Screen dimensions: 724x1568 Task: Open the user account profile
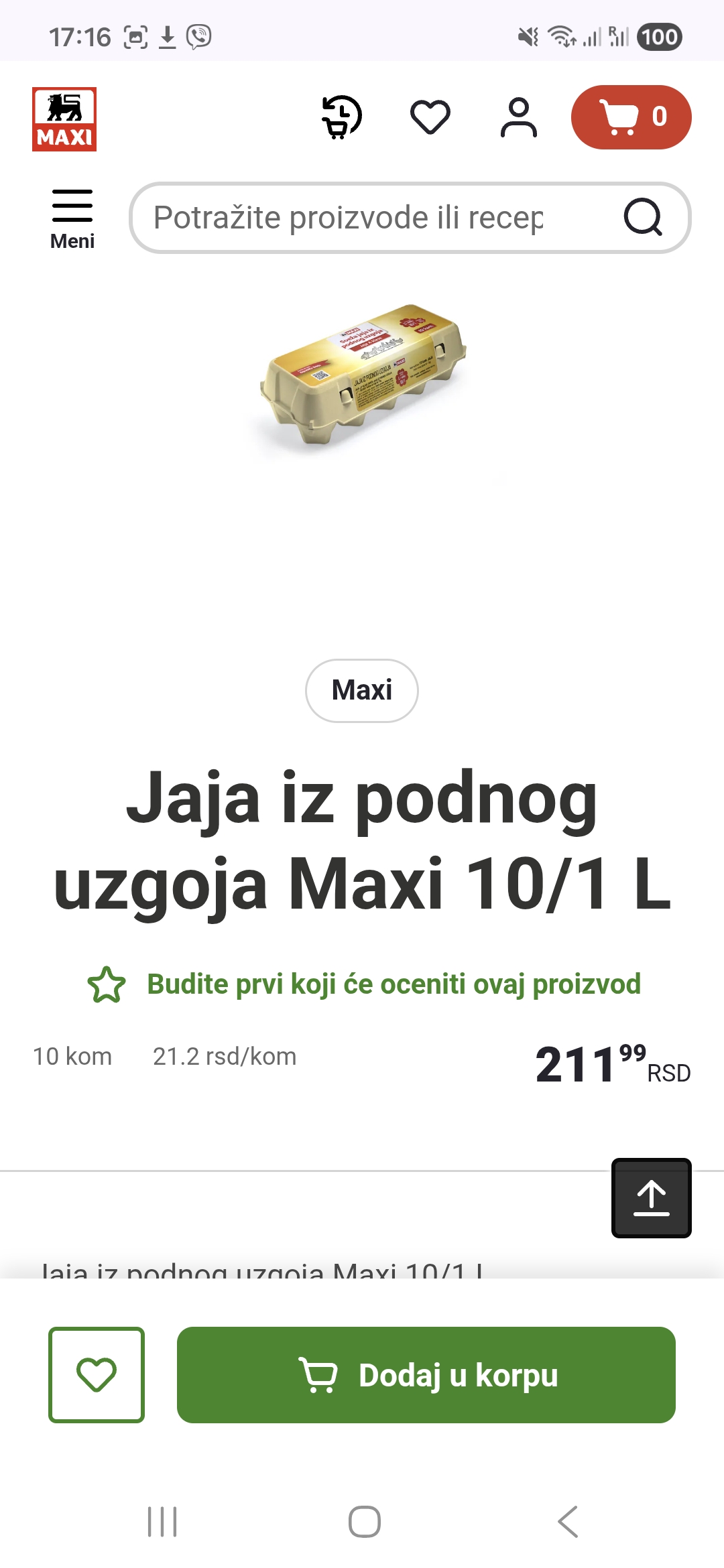[519, 117]
